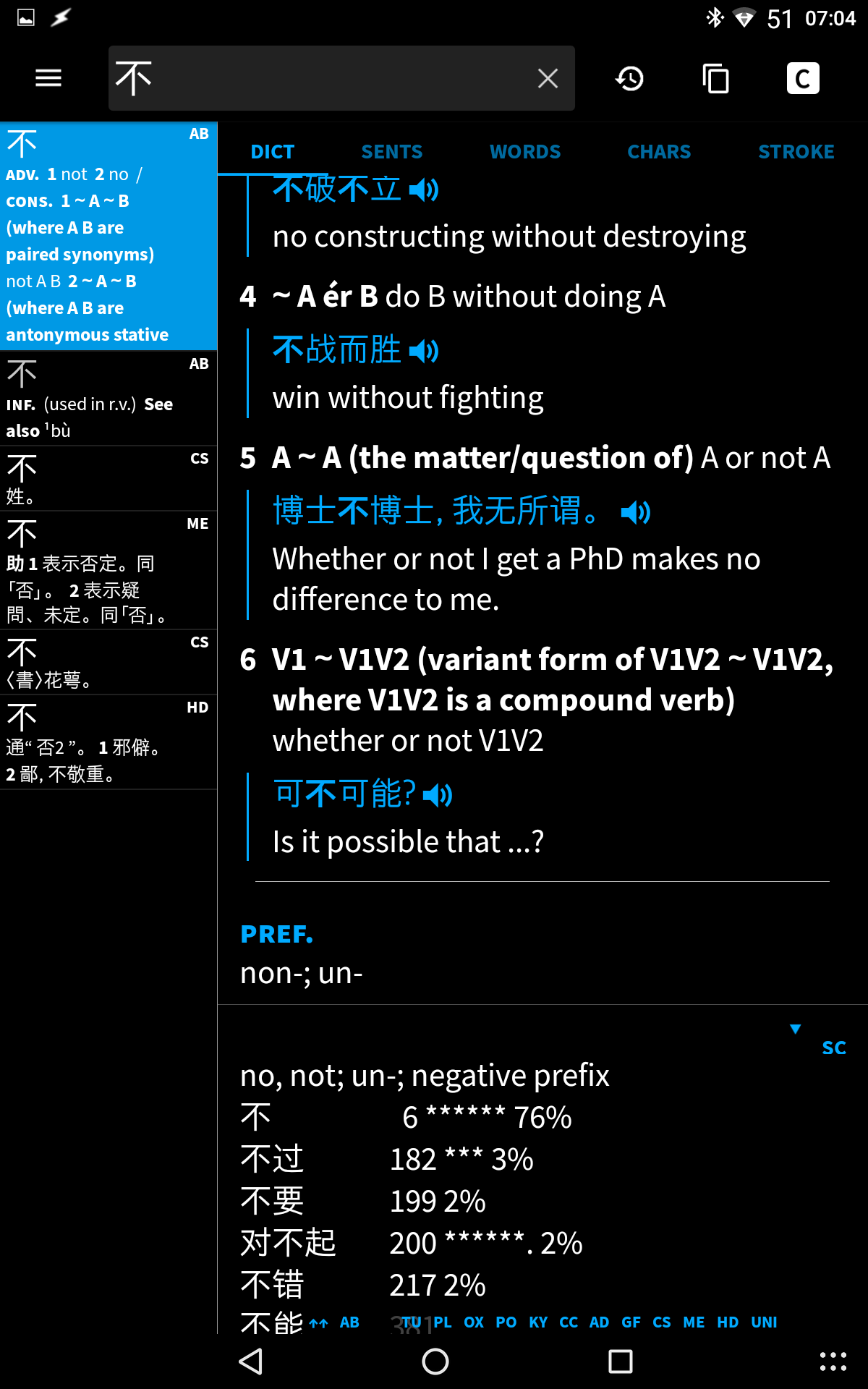Switch to the STROKE tab
Image resolution: width=868 pixels, height=1389 pixels.
796,151
